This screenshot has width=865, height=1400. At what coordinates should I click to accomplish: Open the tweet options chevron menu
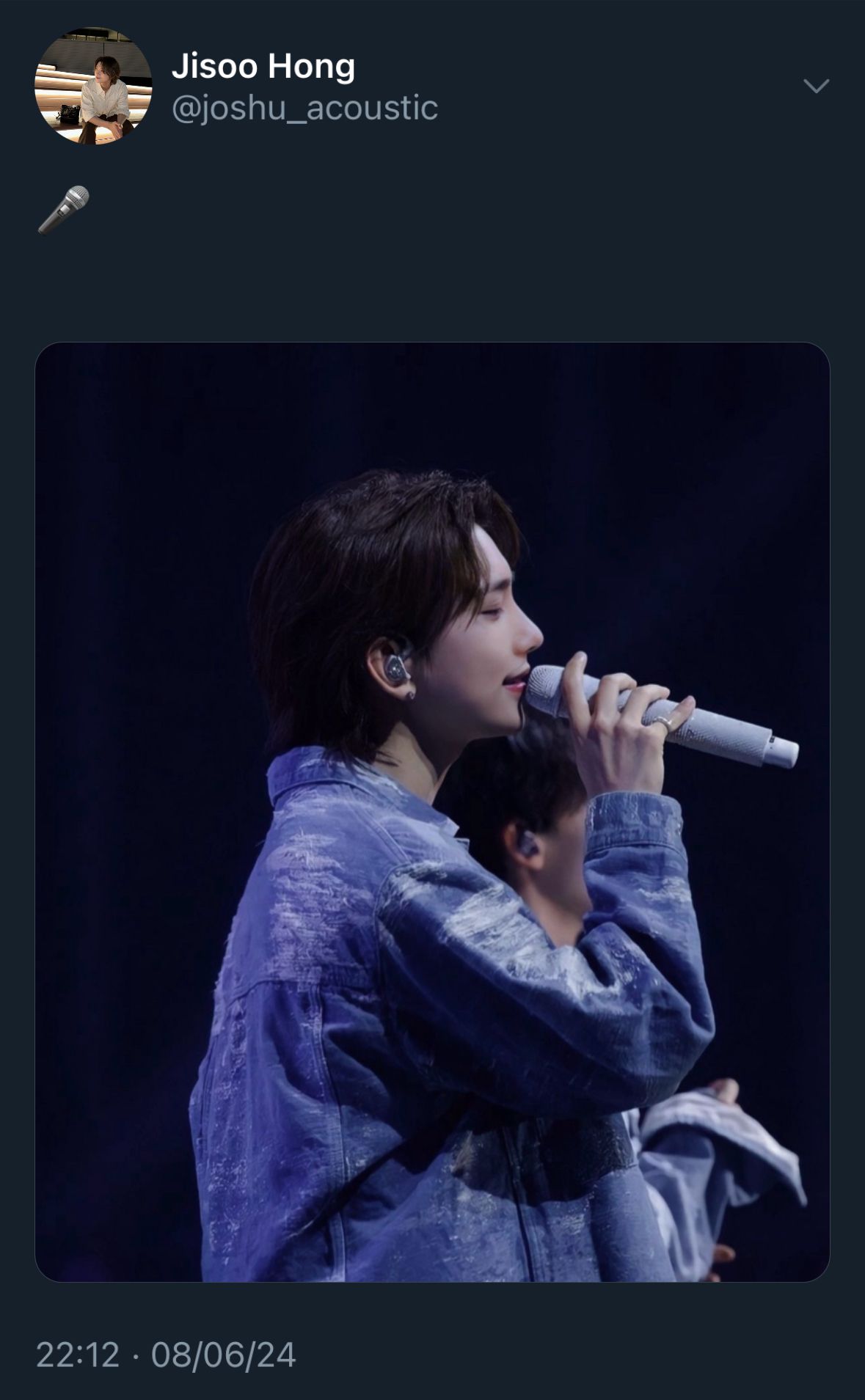pos(816,87)
